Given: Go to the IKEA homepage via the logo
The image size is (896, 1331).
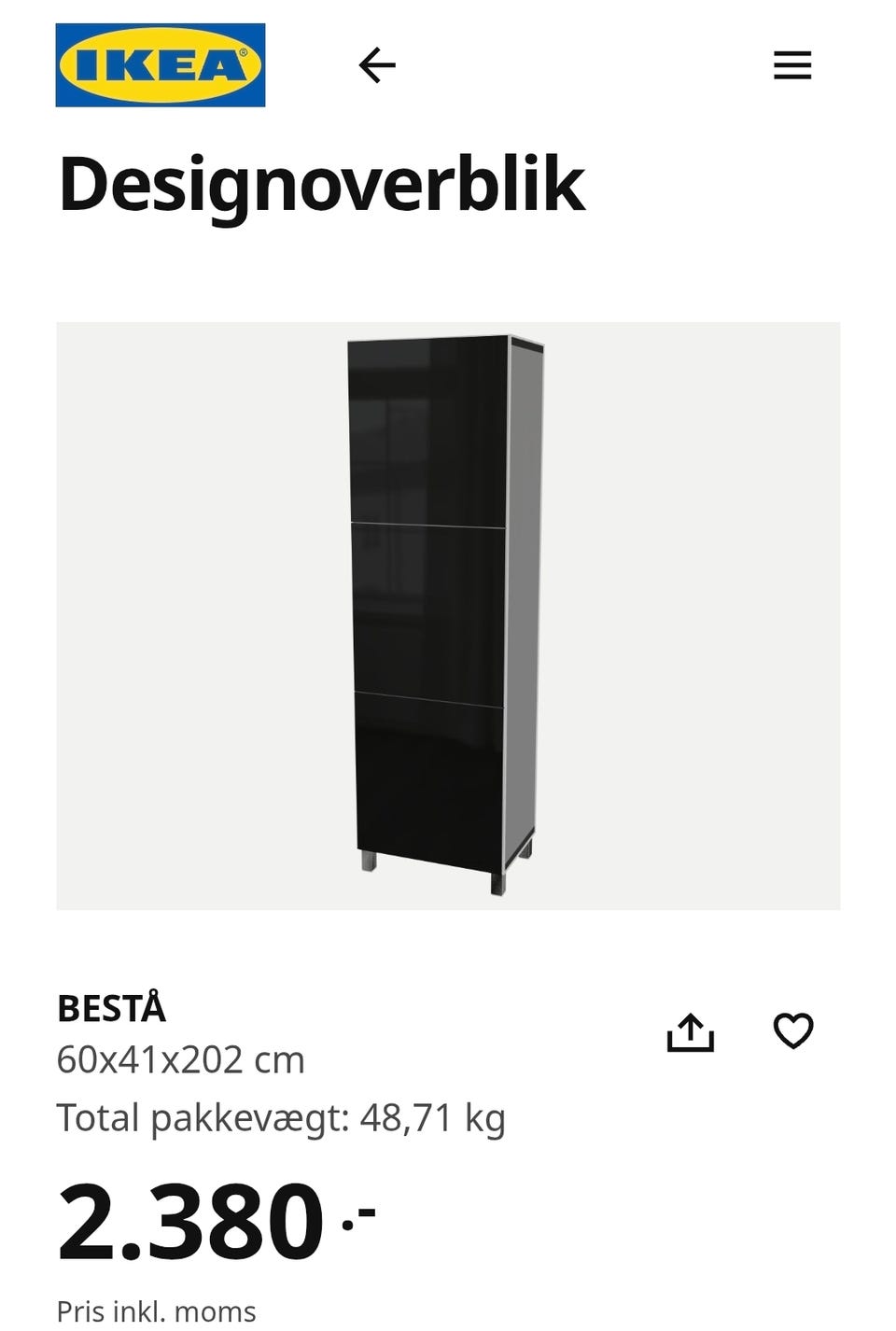Looking at the screenshot, I should coord(161,65).
